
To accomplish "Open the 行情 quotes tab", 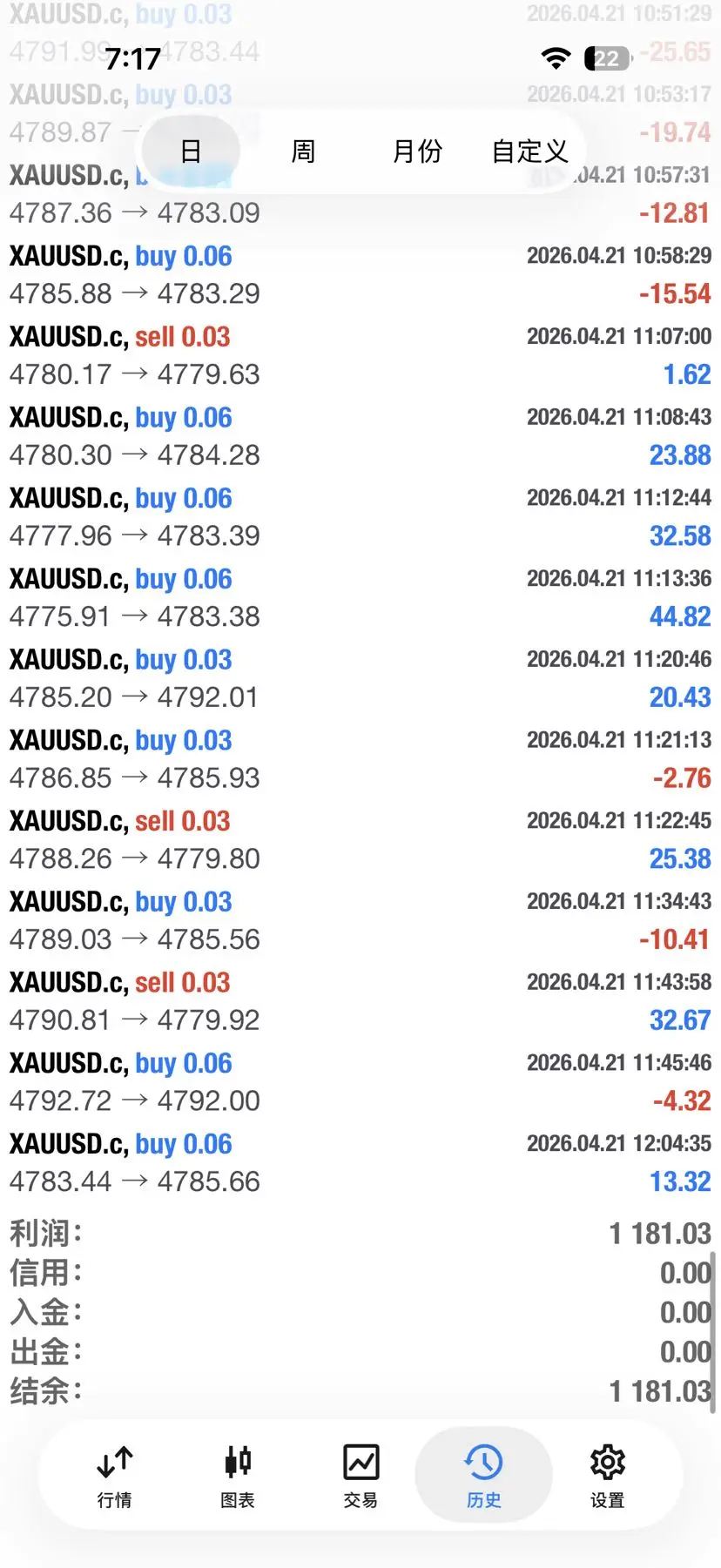I will pos(115,1475).
